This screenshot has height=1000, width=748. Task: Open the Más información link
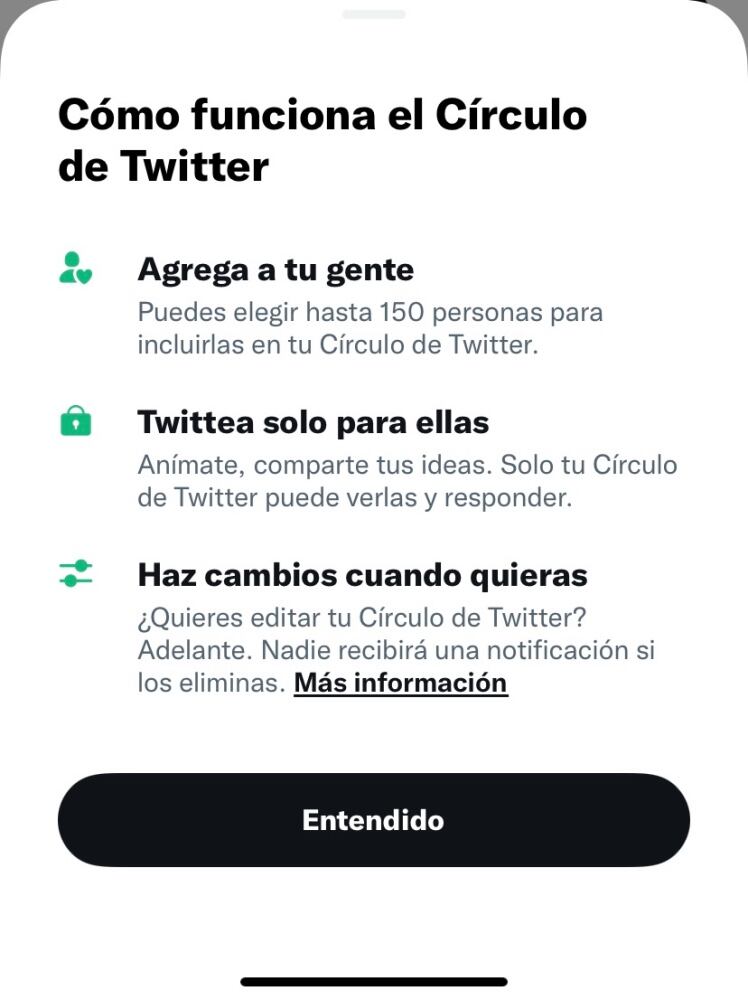click(x=400, y=683)
